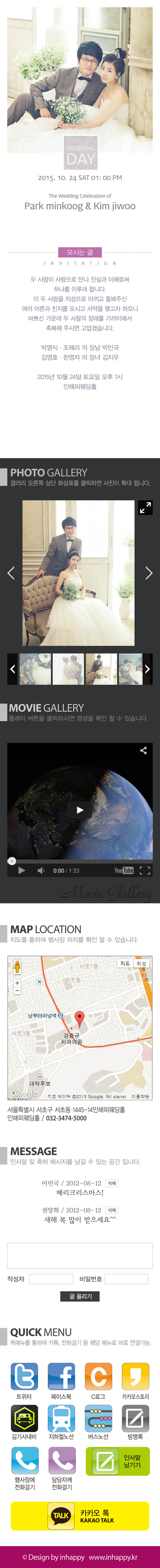Zoom in on the map
This screenshot has width=160, height=1568.
click(x=17, y=983)
